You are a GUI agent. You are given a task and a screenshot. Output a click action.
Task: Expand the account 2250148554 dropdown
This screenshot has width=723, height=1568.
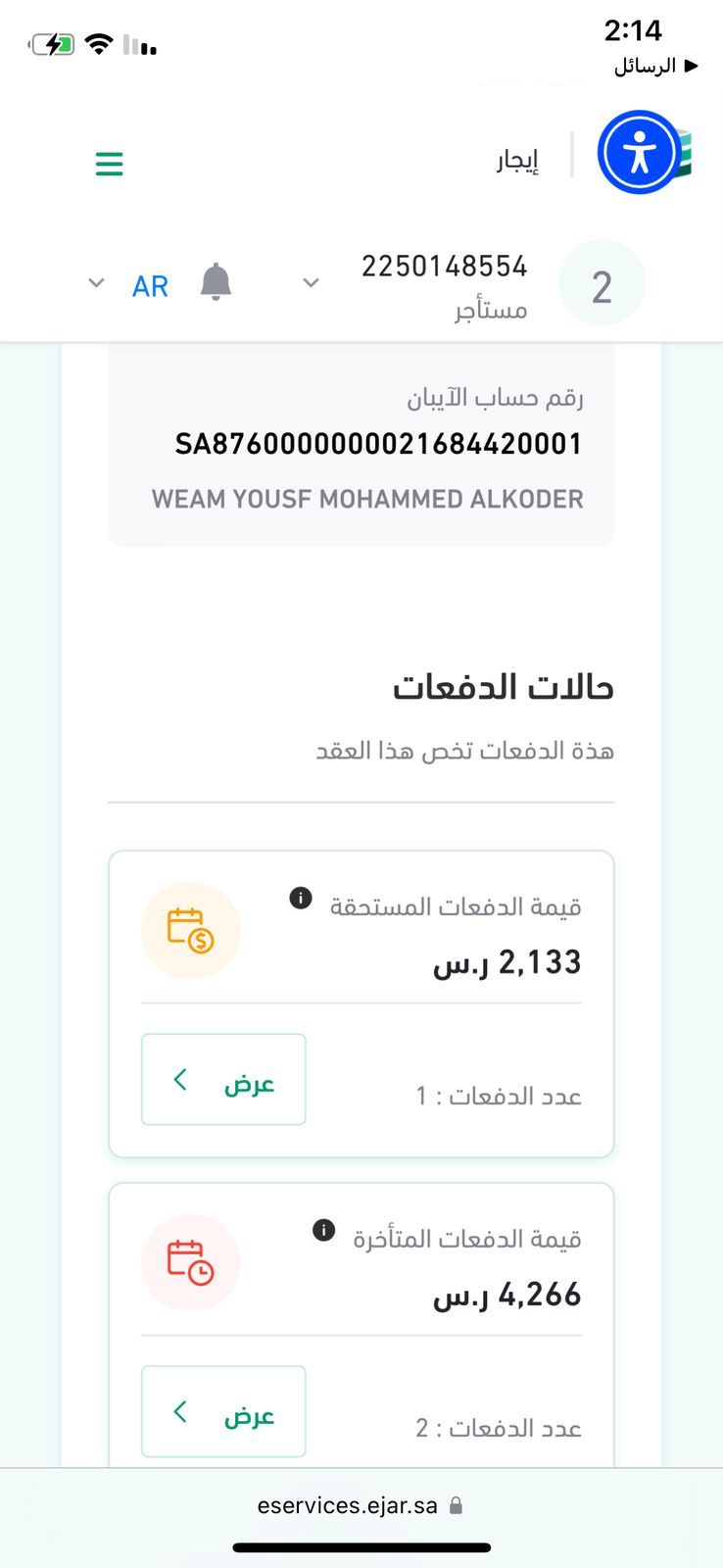(x=312, y=283)
